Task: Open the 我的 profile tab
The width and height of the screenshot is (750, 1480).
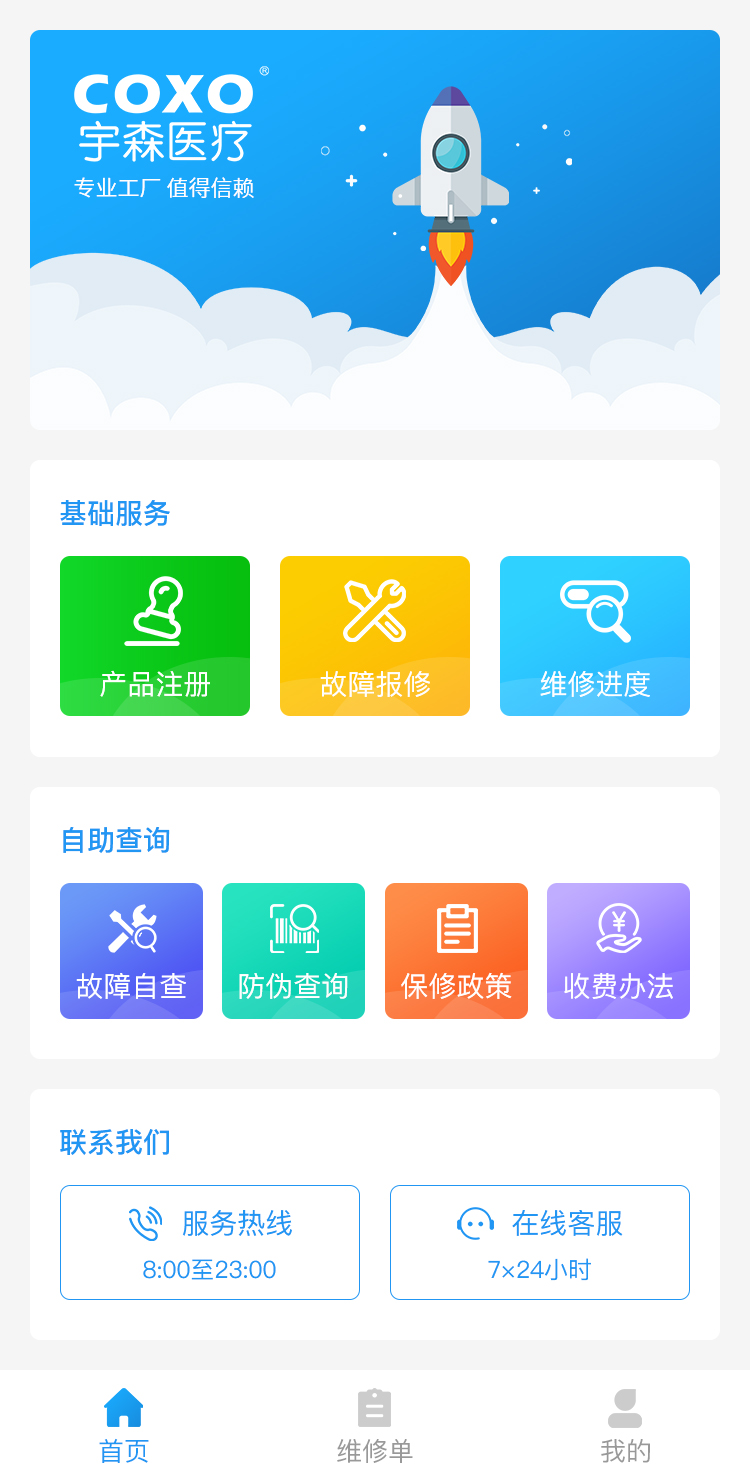Action: pos(626,1425)
